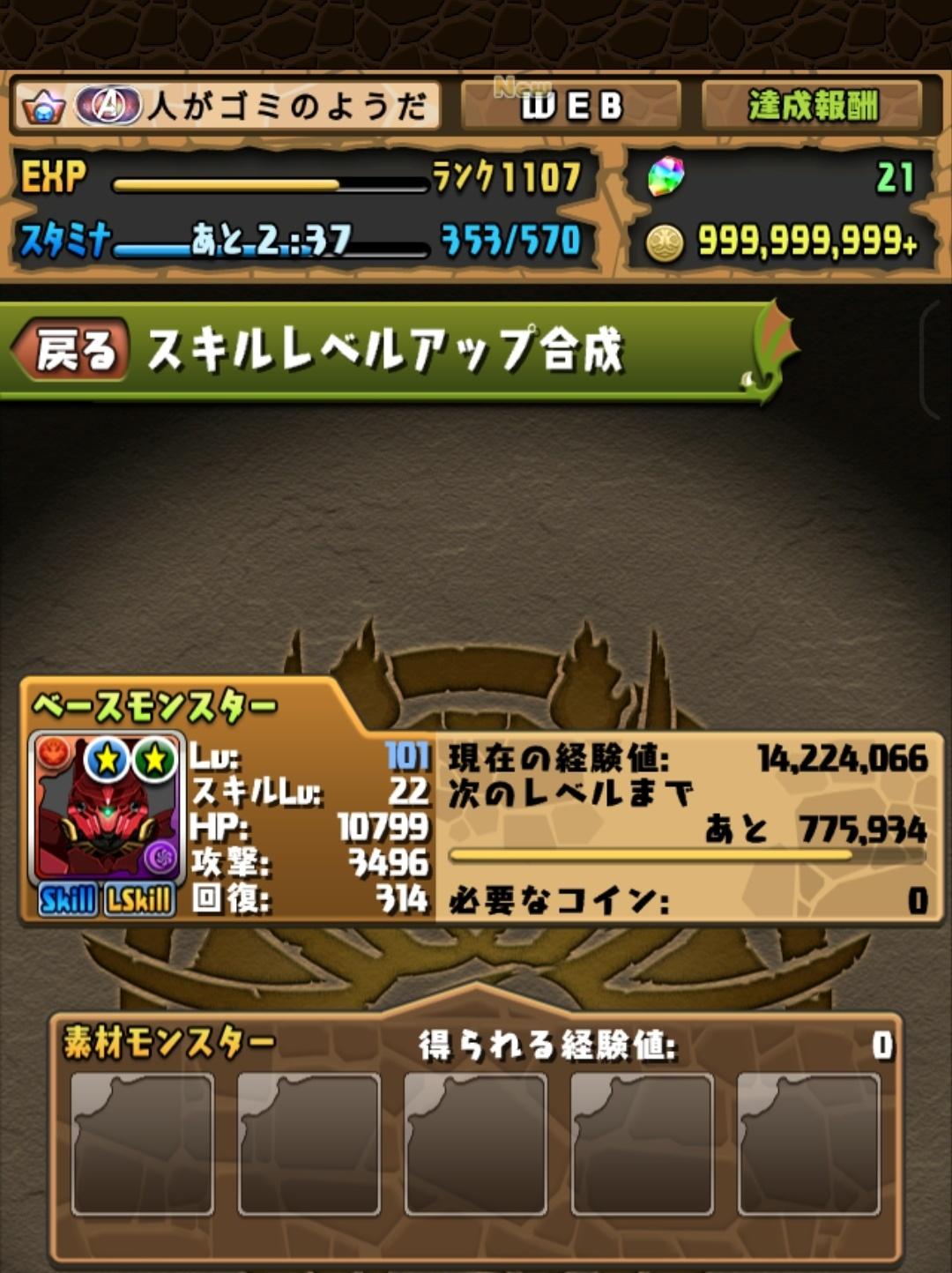View the monster's Skill info

tap(68, 900)
